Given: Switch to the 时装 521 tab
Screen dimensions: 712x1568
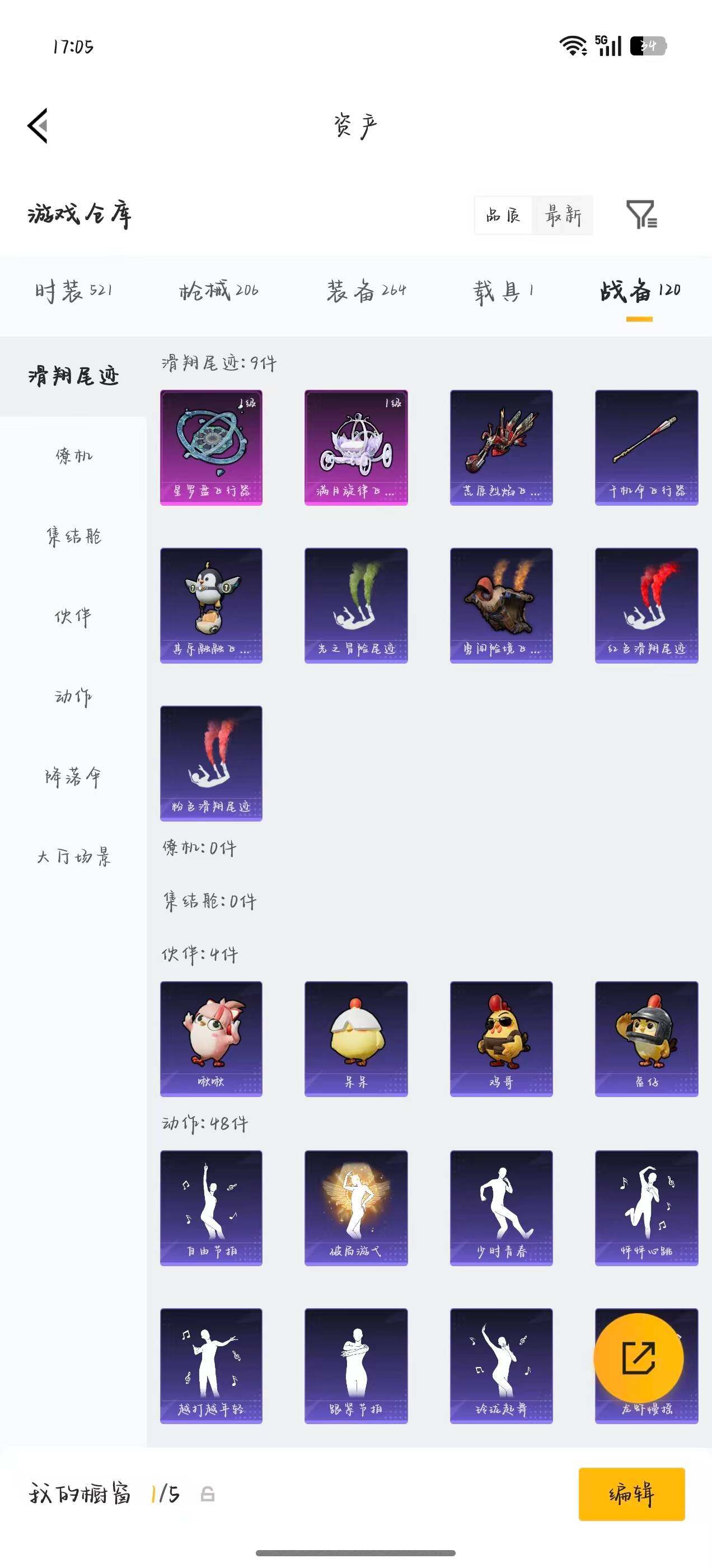Looking at the screenshot, I should click(x=73, y=290).
